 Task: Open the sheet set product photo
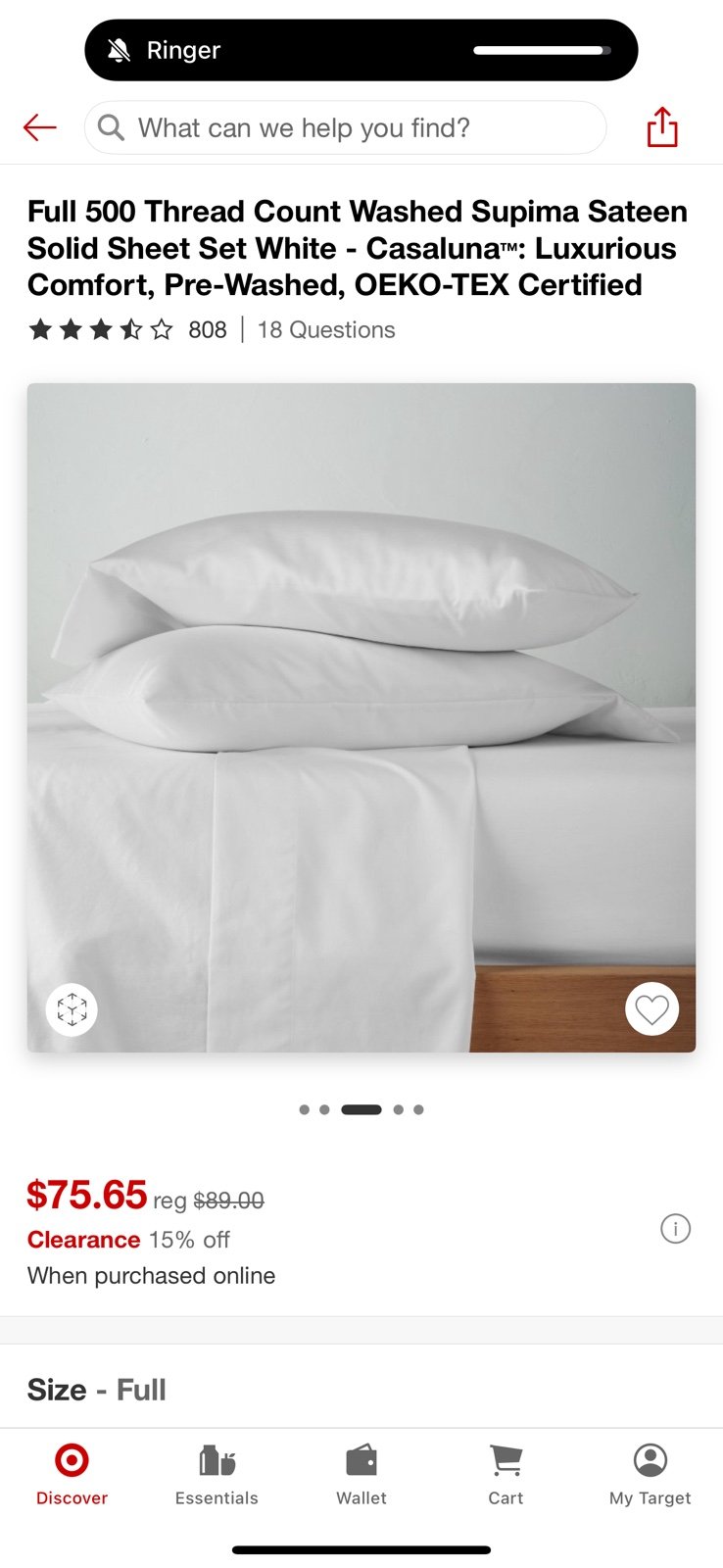[x=361, y=717]
